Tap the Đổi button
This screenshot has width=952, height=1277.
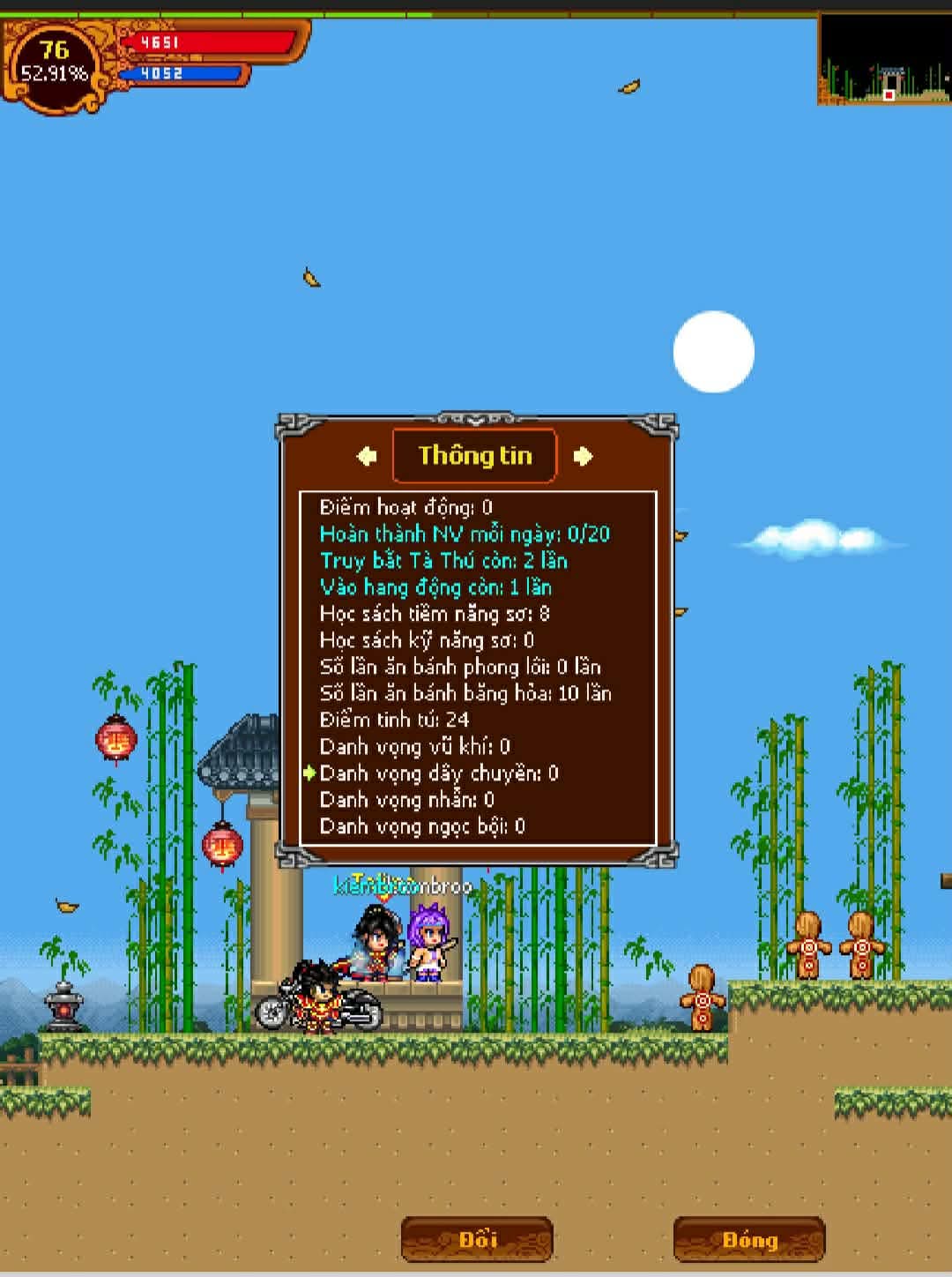477,1239
